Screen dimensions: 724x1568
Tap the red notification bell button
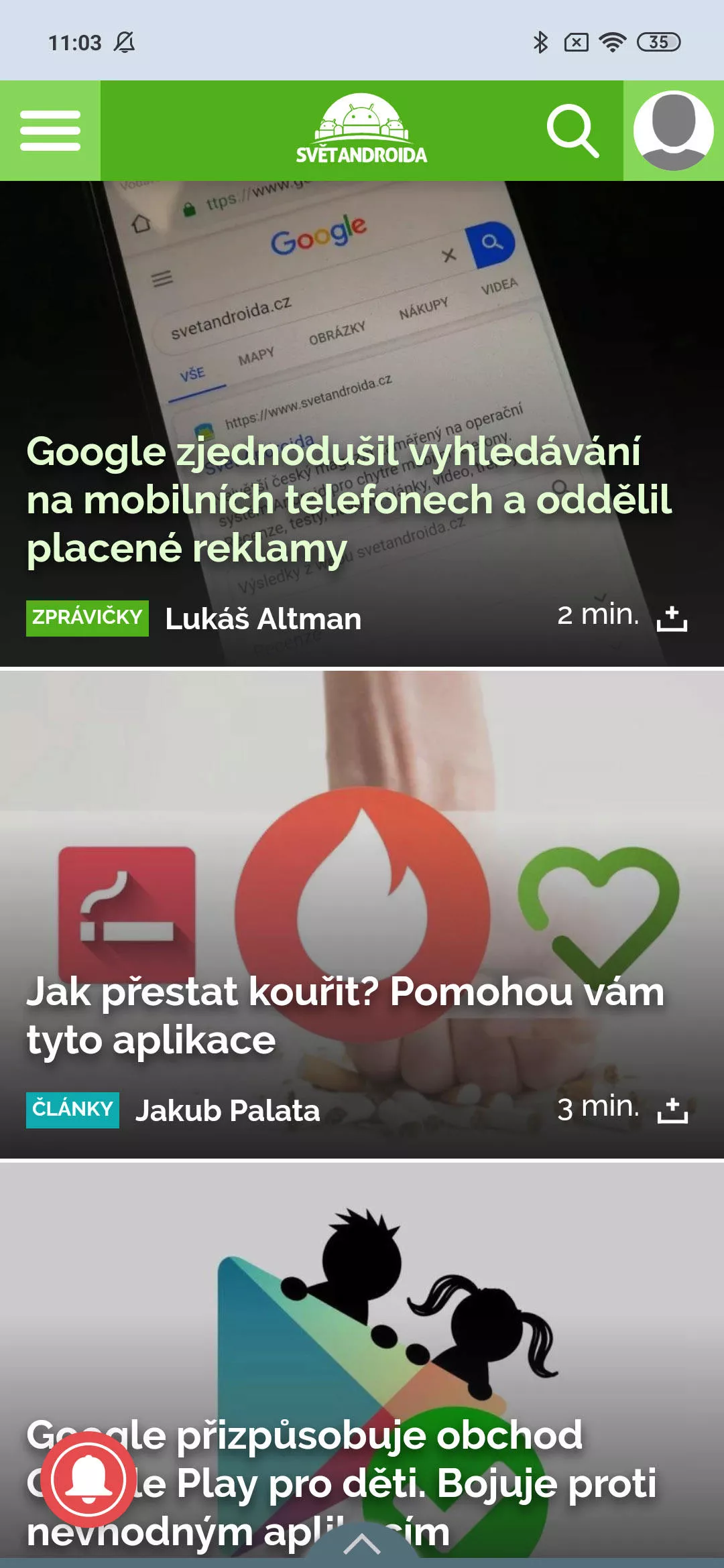(x=88, y=1480)
